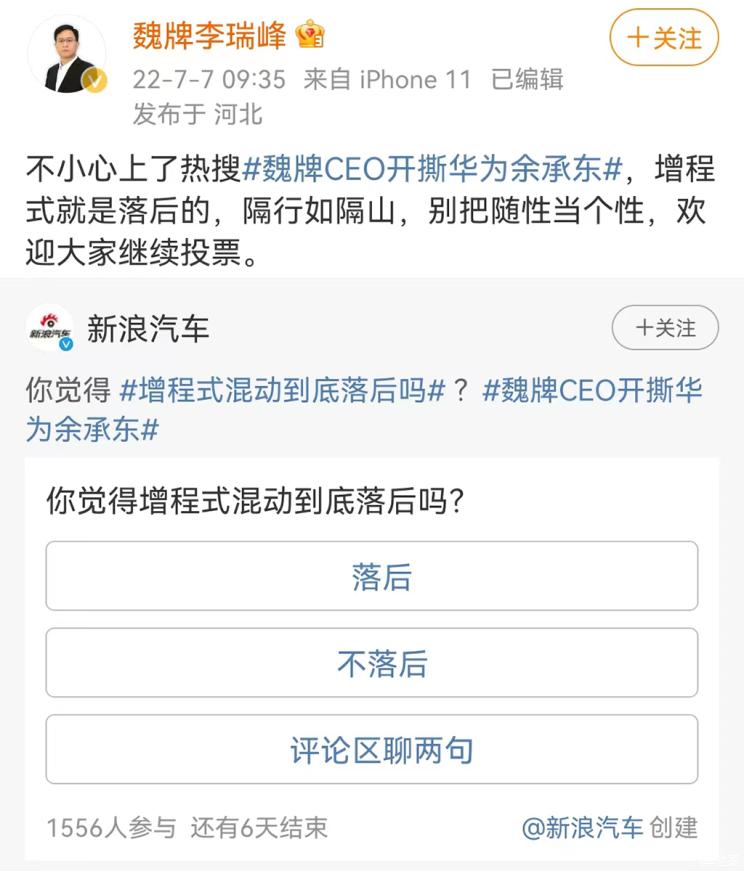Open the 已编辑 edit history
This screenshot has height=871, width=744.
click(526, 79)
